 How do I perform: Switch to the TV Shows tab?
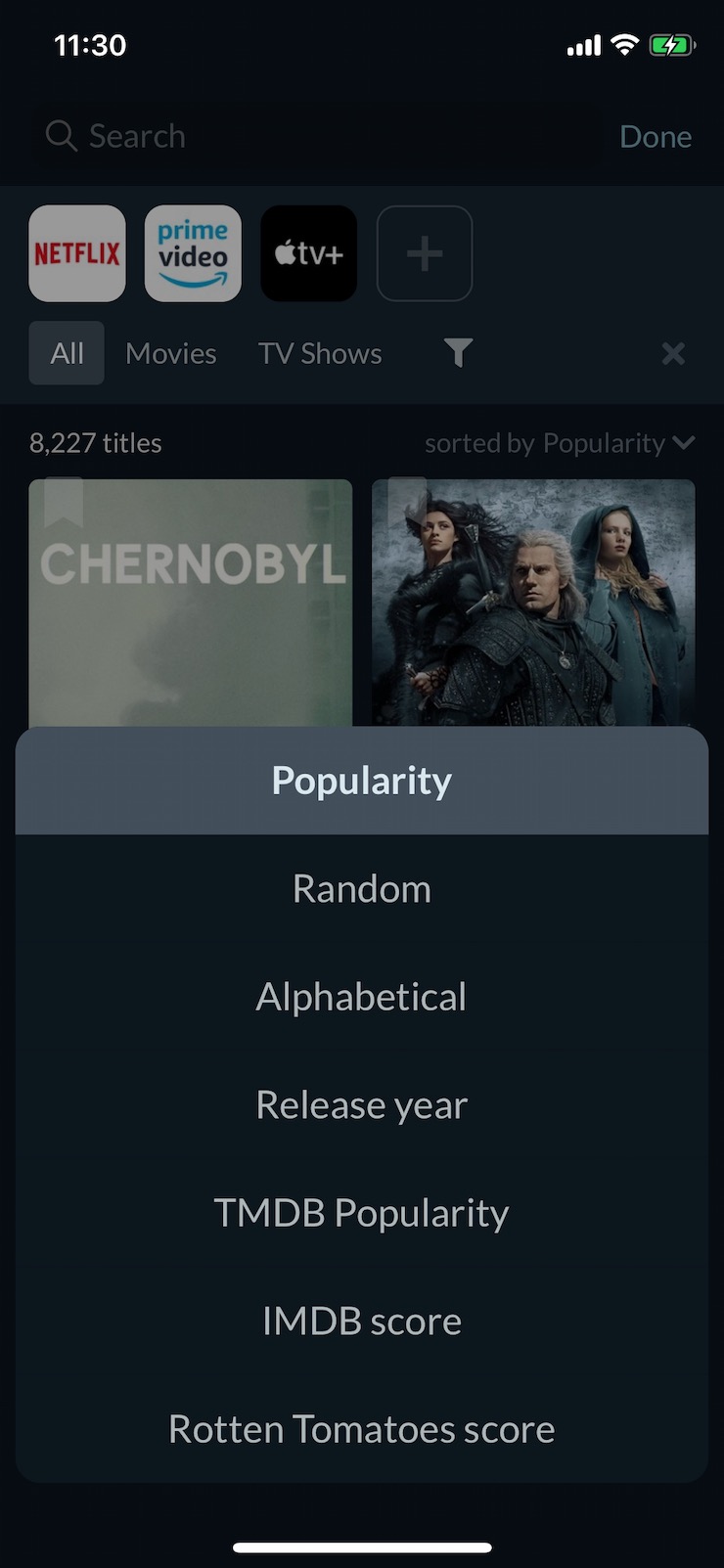(320, 353)
